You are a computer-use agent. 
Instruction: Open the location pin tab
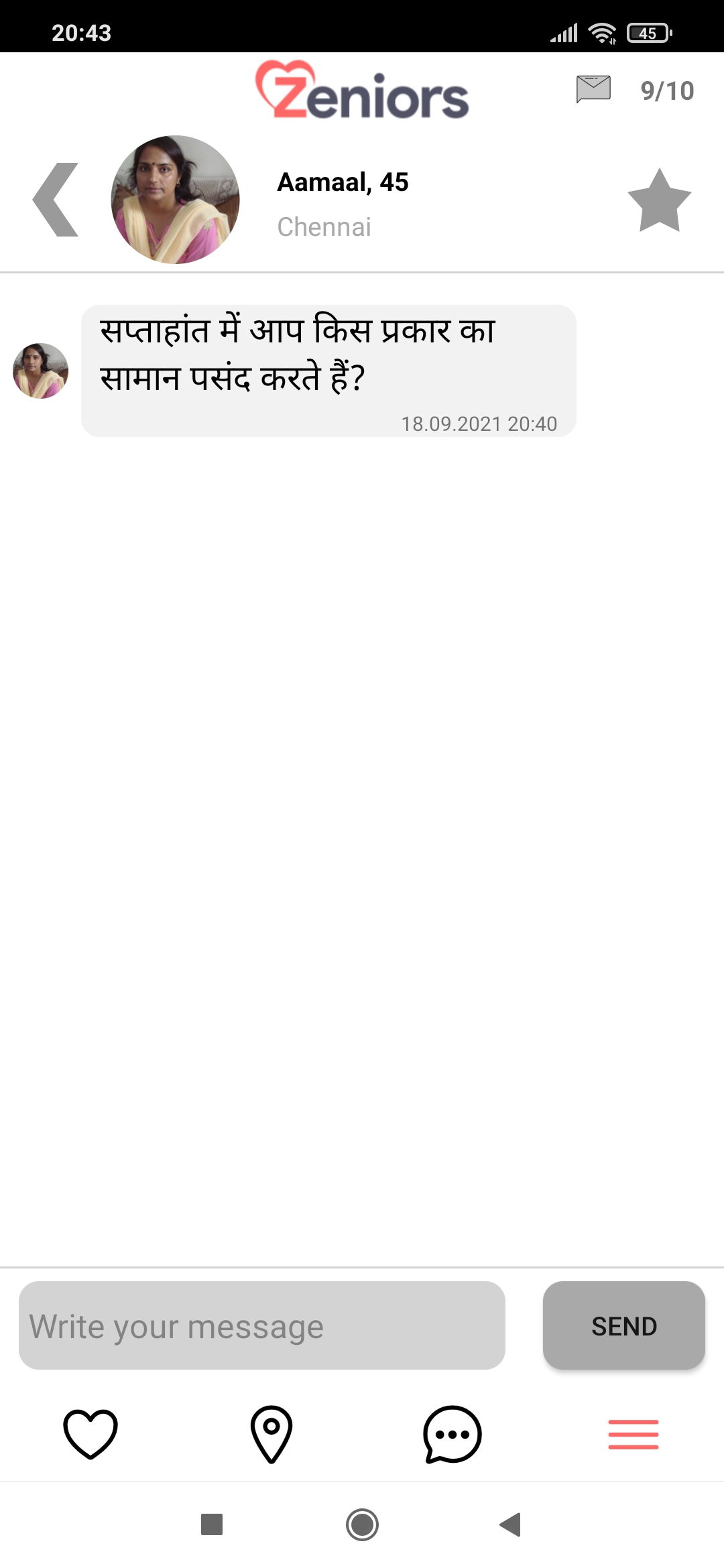pyautogui.click(x=271, y=1434)
